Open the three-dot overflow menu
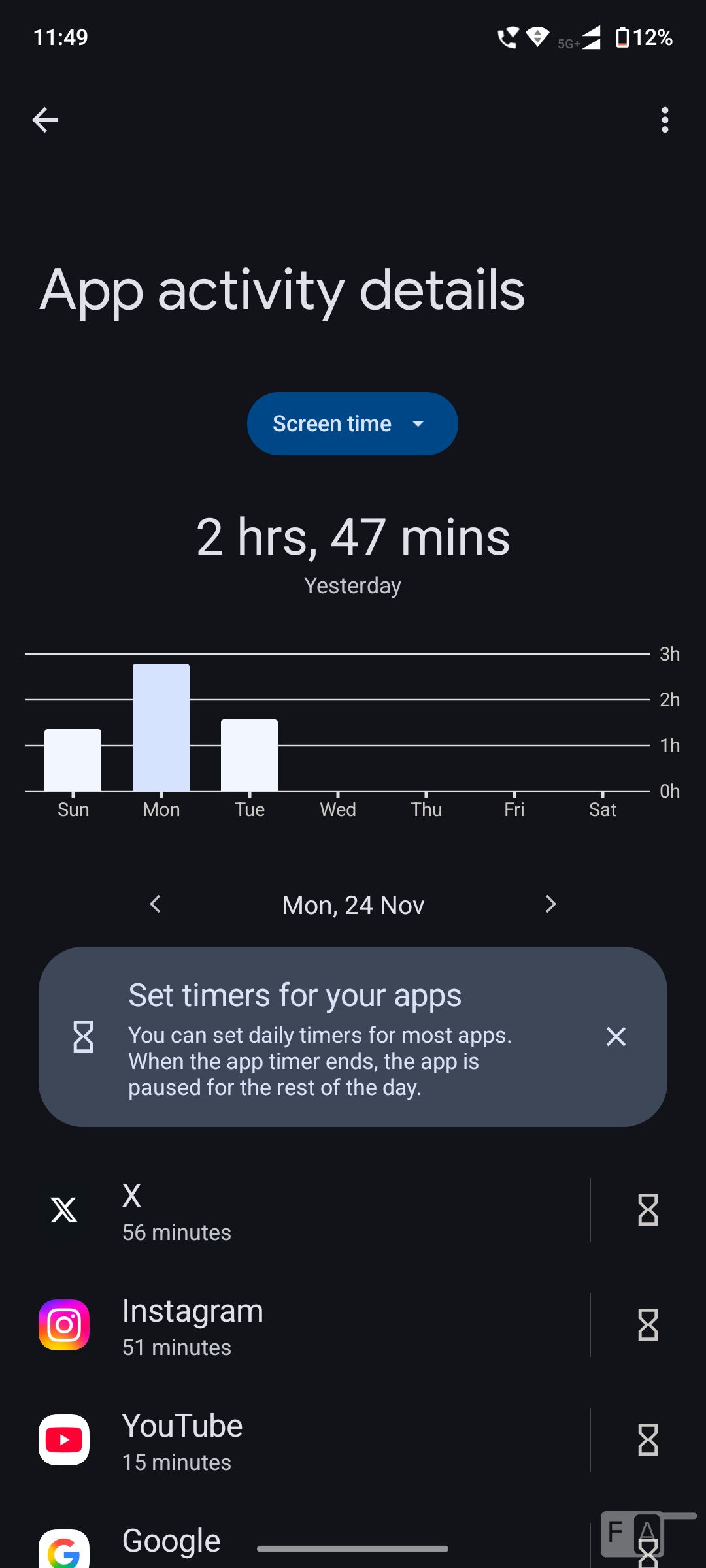This screenshot has width=706, height=1568. pyautogui.click(x=665, y=120)
